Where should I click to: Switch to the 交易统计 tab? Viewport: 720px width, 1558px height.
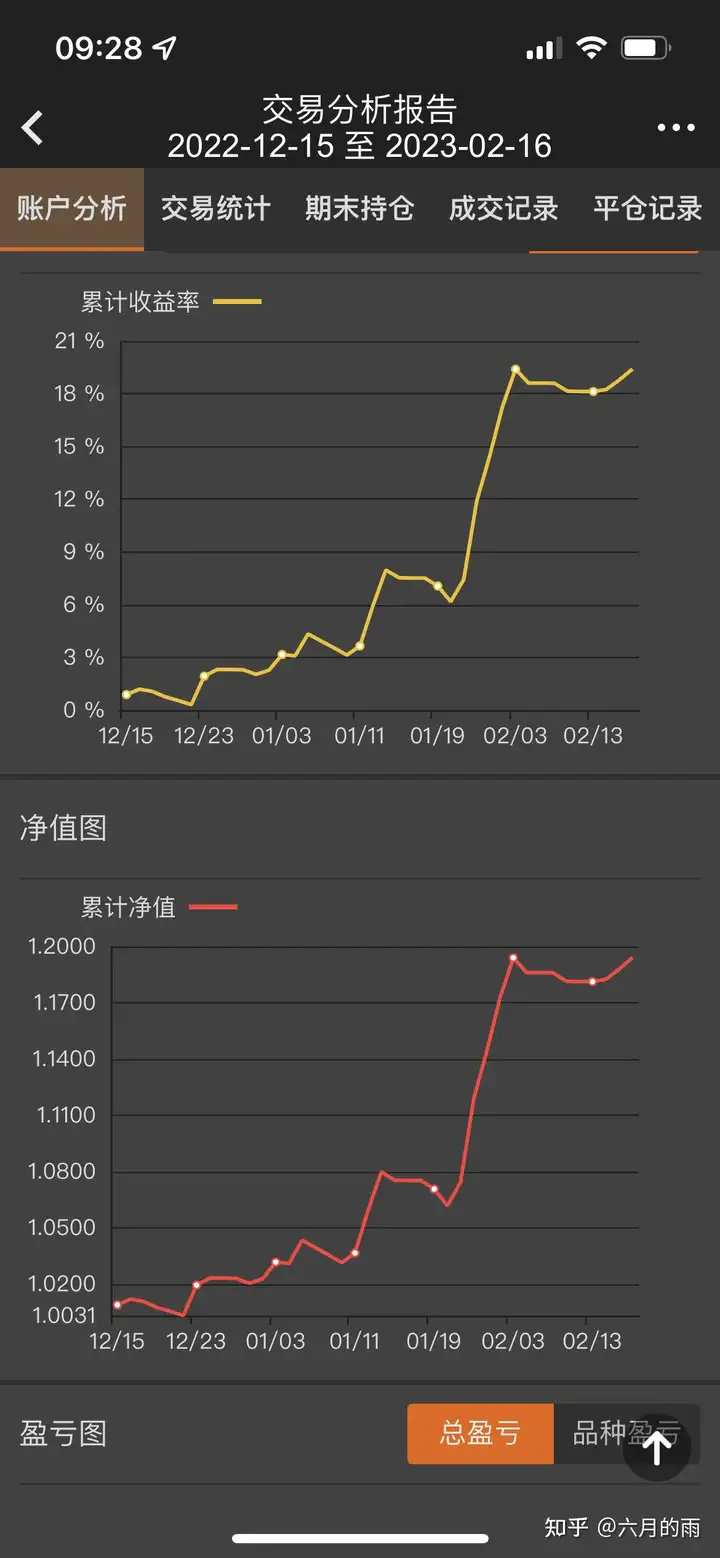[216, 208]
